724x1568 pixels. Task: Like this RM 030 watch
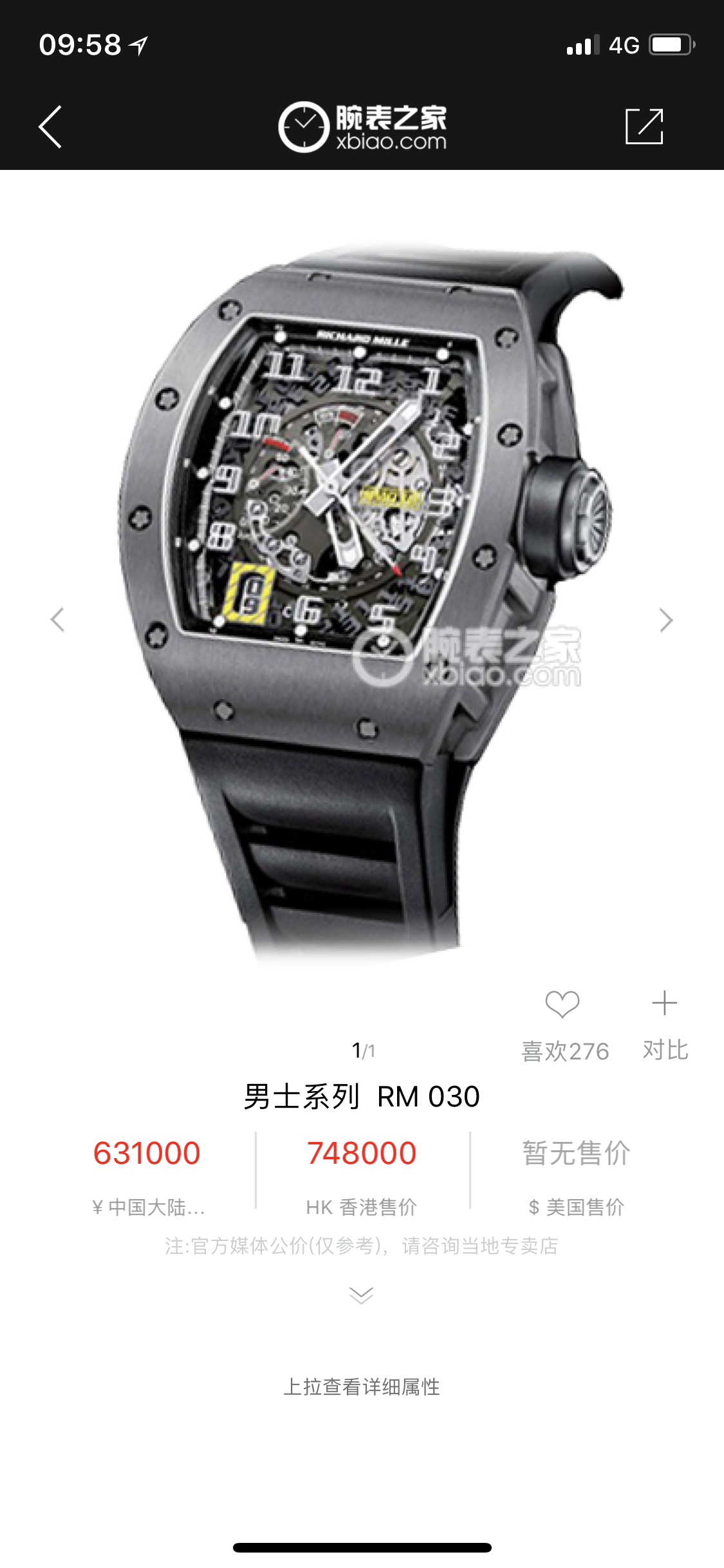pos(562,1005)
